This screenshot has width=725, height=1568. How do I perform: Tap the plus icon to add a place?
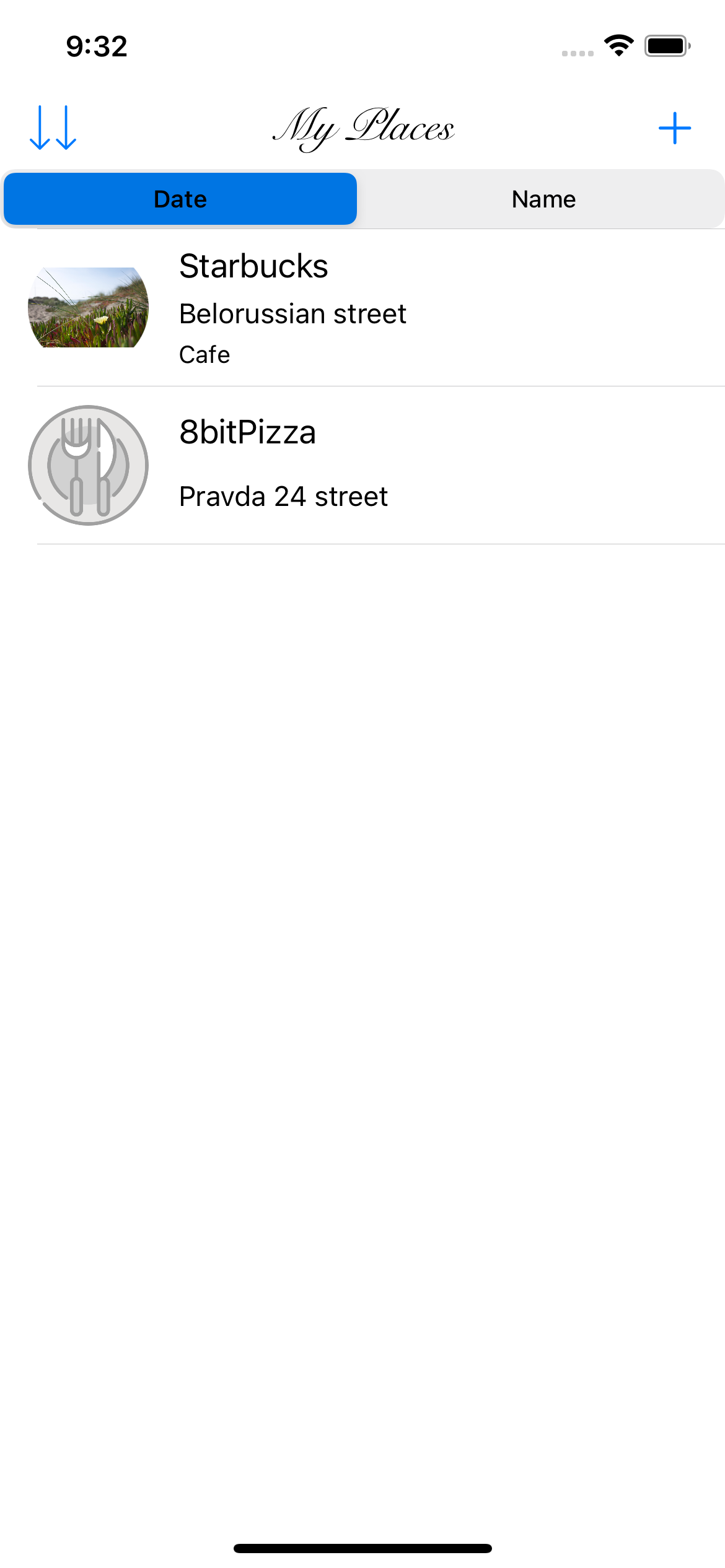[675, 127]
